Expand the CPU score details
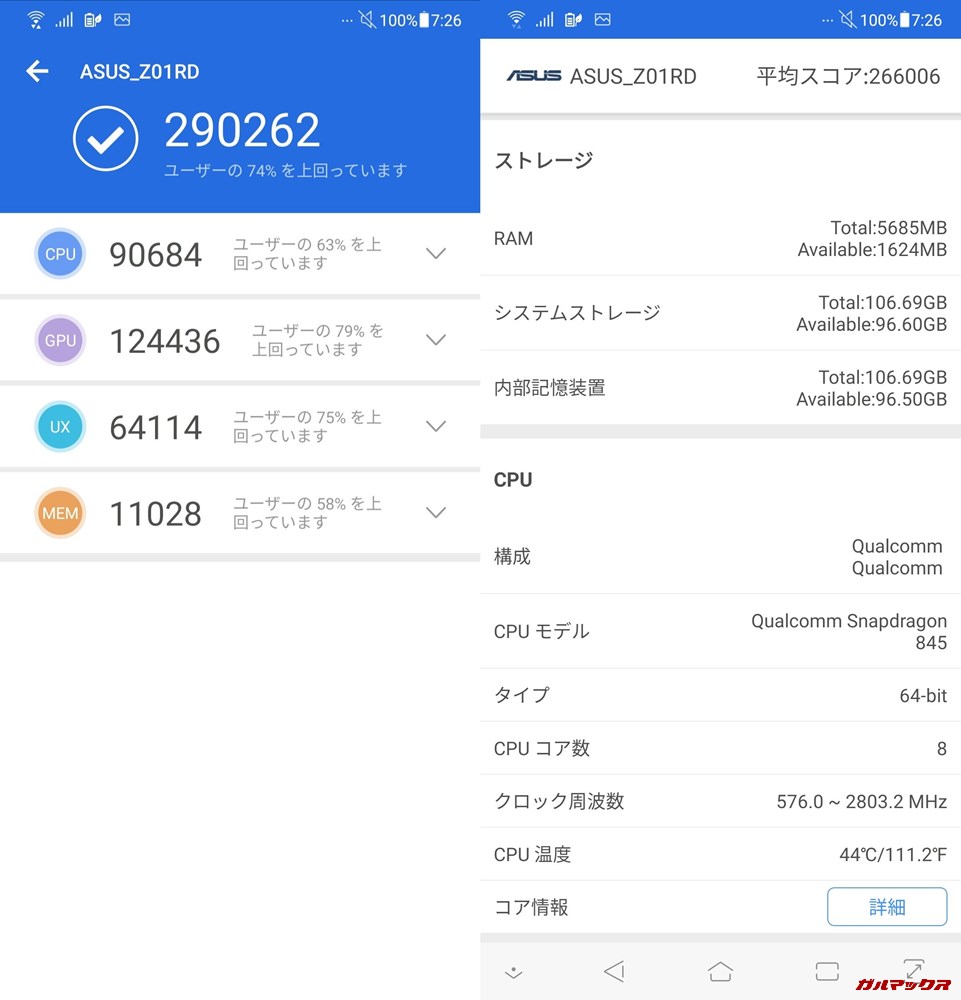 click(x=436, y=254)
